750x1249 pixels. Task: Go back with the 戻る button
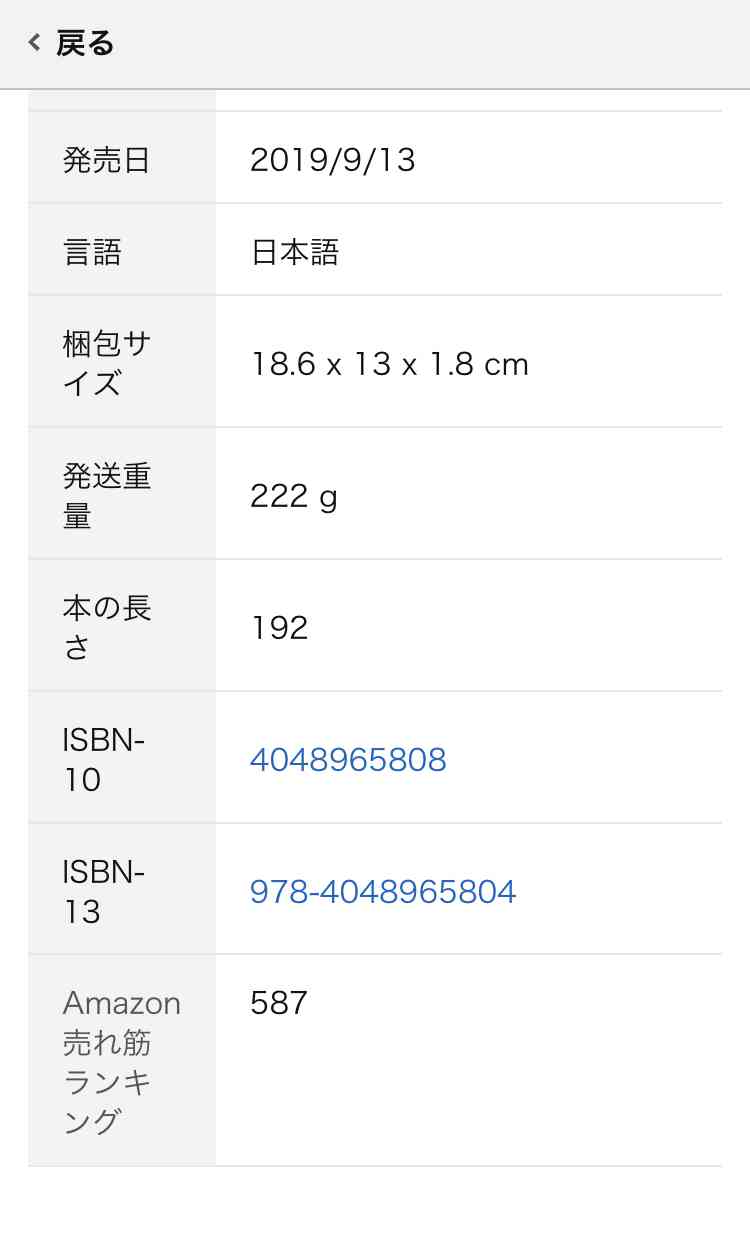click(x=71, y=43)
